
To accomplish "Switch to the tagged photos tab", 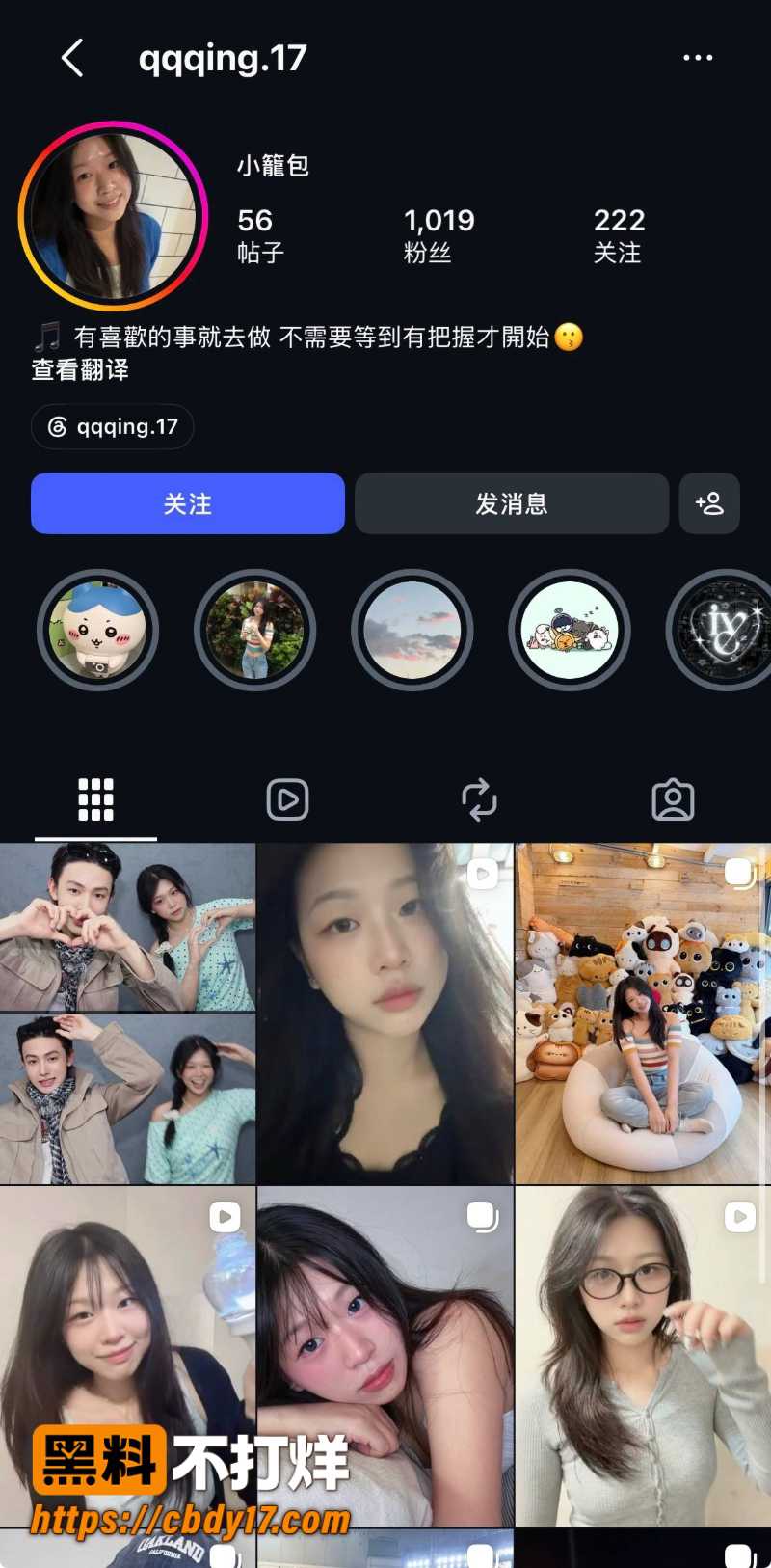I will [x=673, y=799].
